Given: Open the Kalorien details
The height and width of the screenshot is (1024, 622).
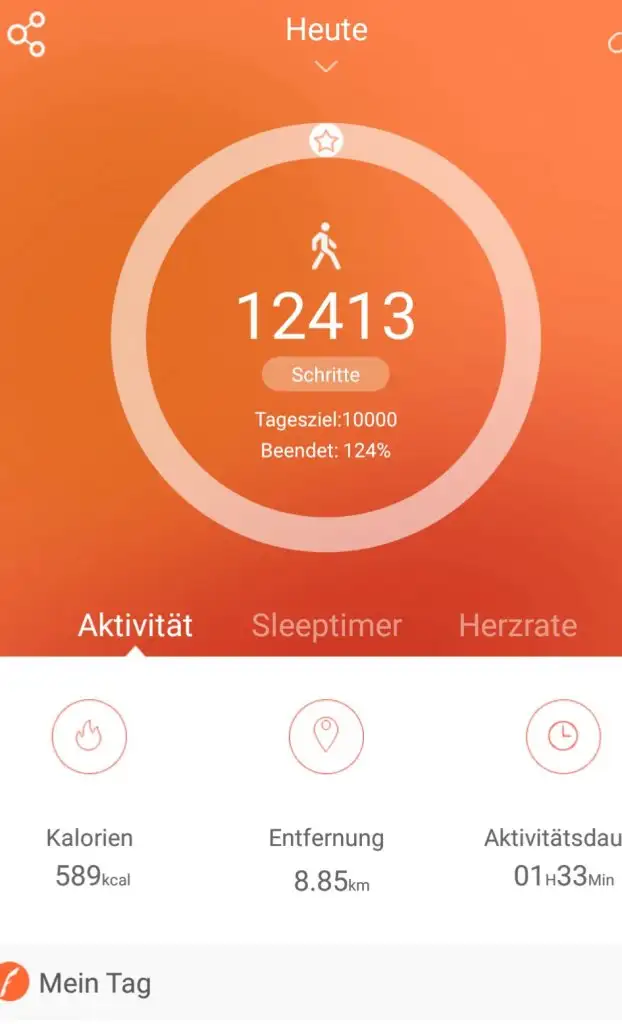Looking at the screenshot, I should point(89,737).
